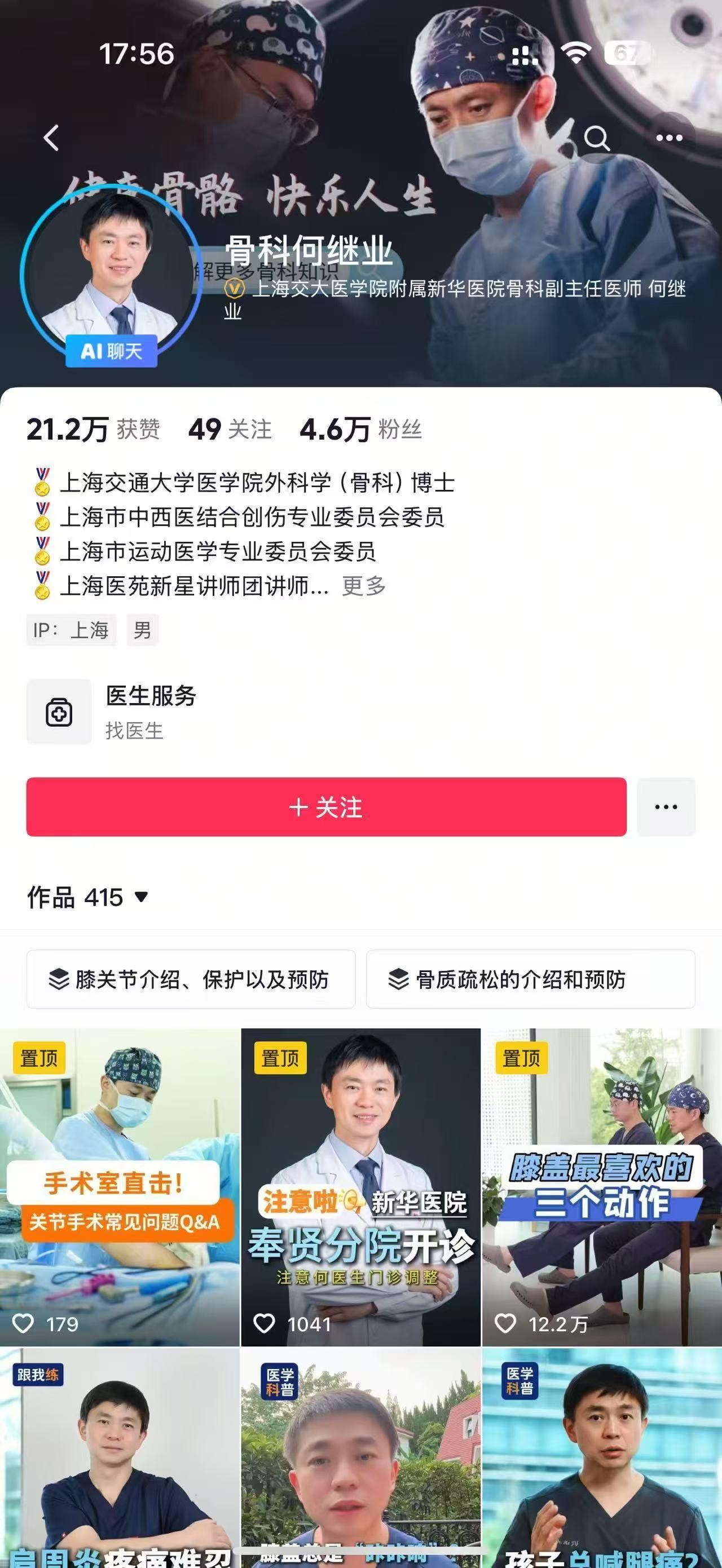Open the 粉丝 count section
This screenshot has height=1568, width=722.
coord(362,430)
